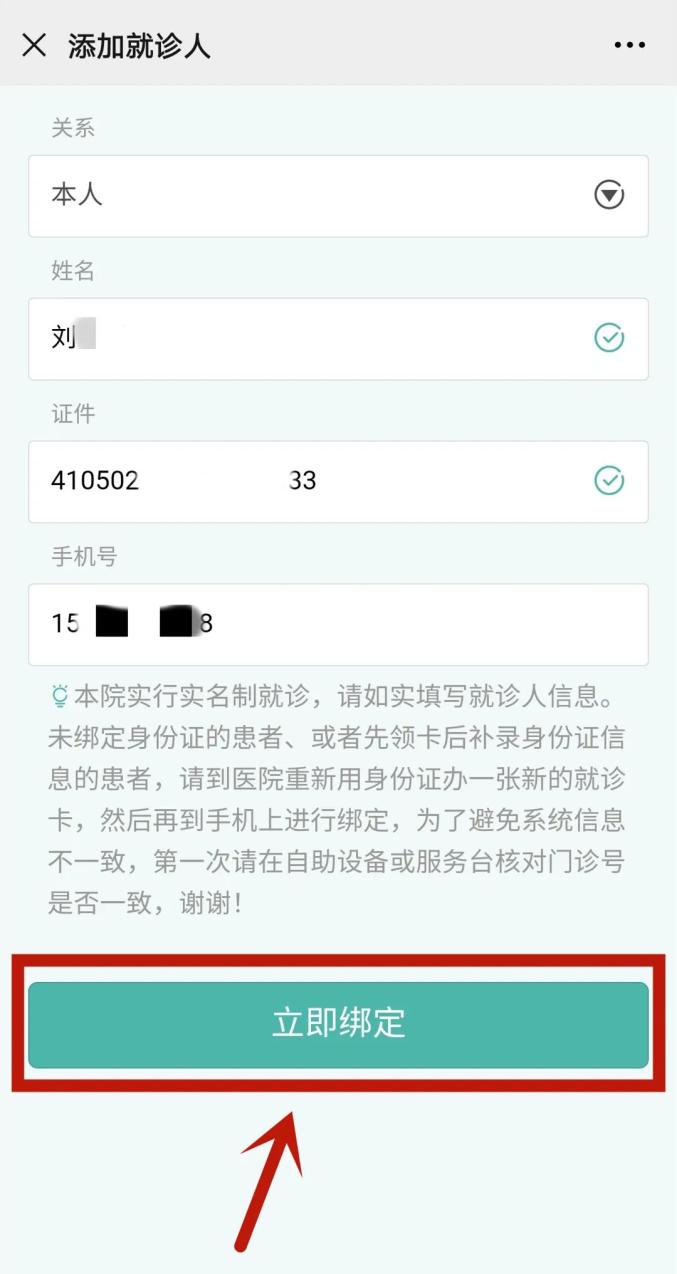The height and width of the screenshot is (1274, 677).
Task: Close the 添加就诊人 page
Action: (x=34, y=45)
